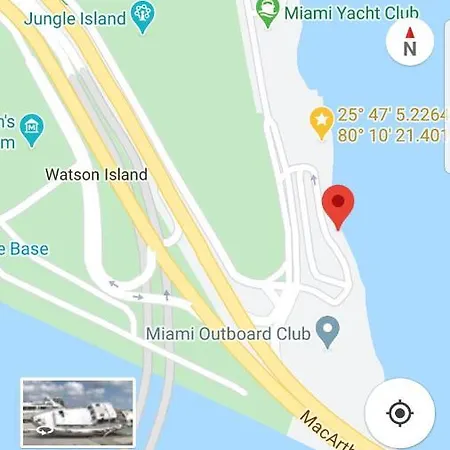The width and height of the screenshot is (450, 450).
Task: Open the Street View thumbnail preview
Action: (78, 413)
